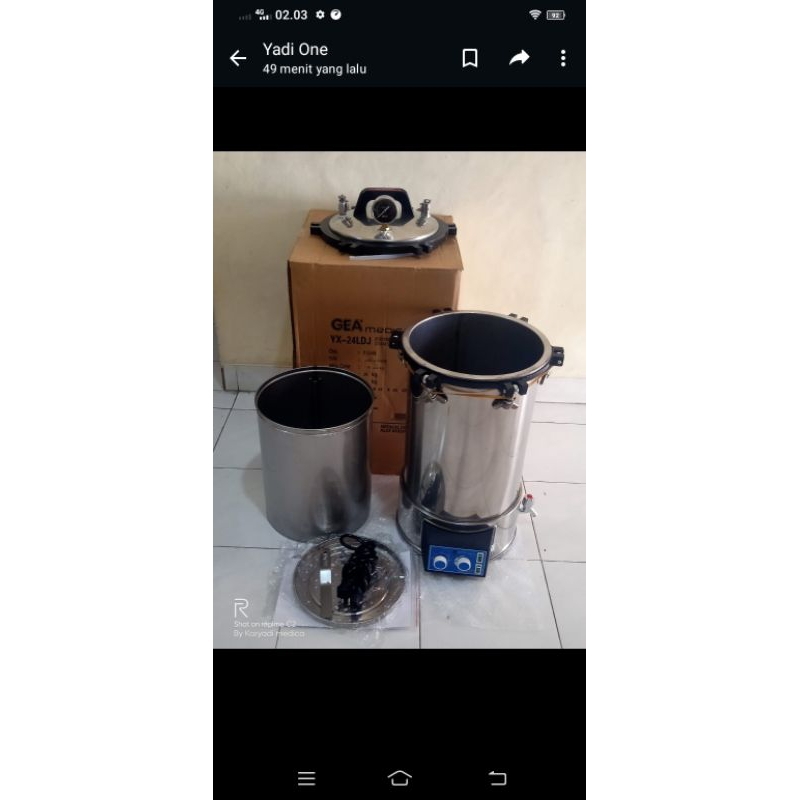Tap the system back button
This screenshot has height=800, width=800.
pyautogui.click(x=497, y=778)
